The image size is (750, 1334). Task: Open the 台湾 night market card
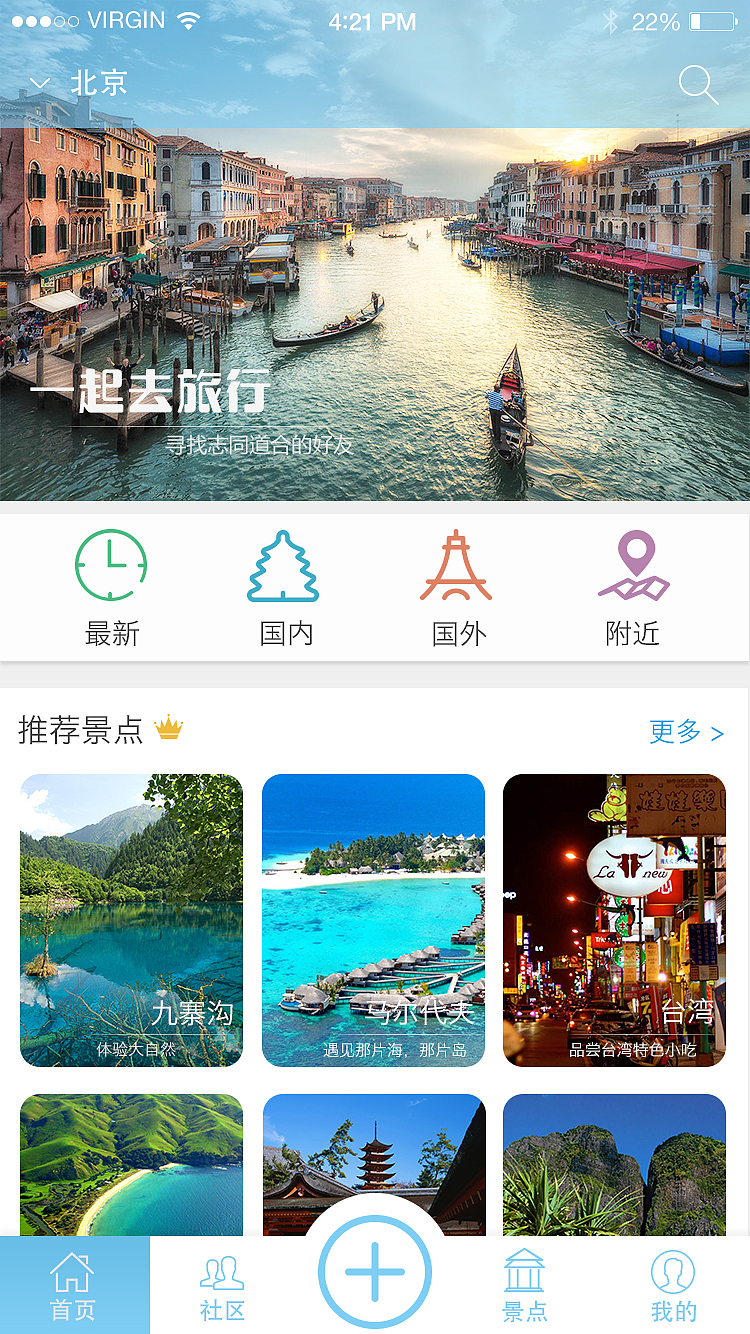614,920
